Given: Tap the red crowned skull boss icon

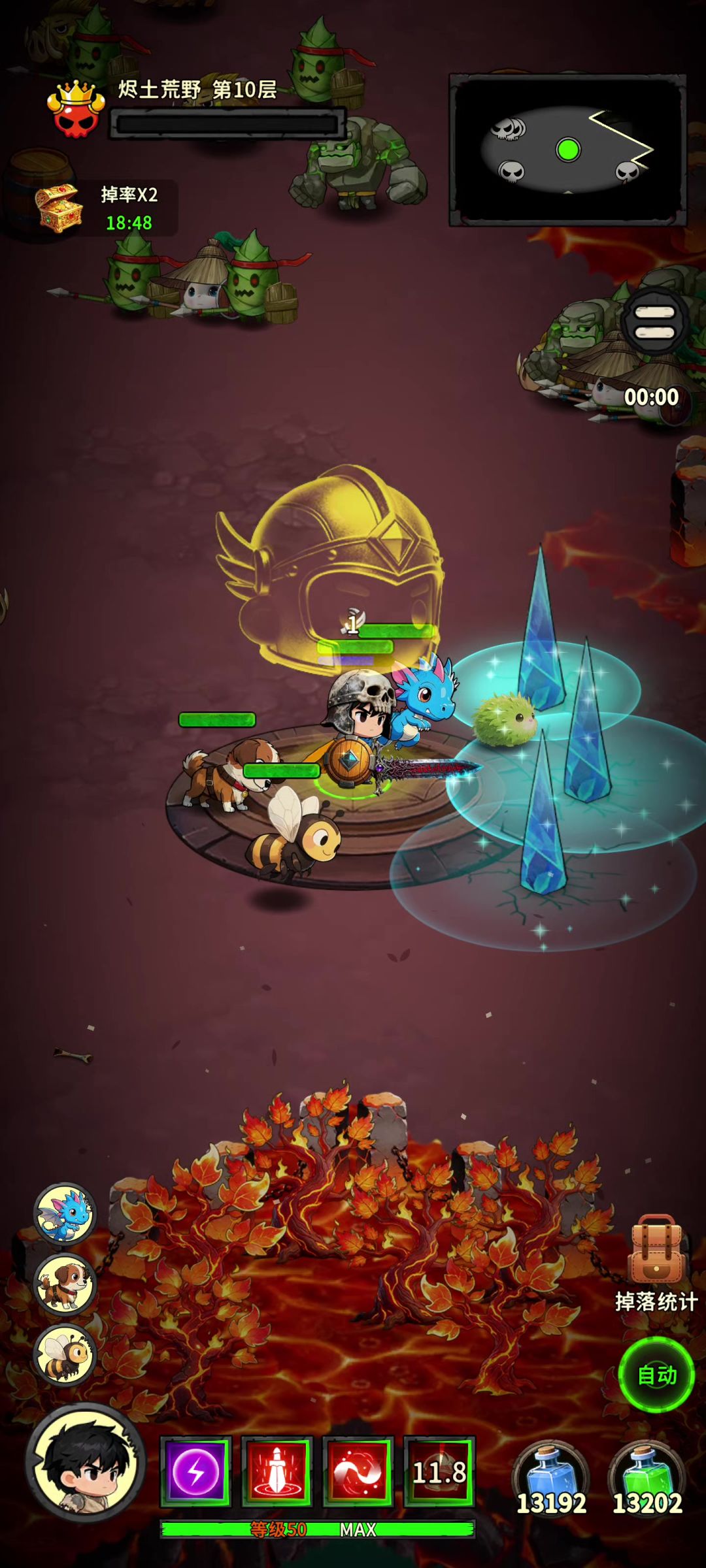Looking at the screenshot, I should [75, 109].
